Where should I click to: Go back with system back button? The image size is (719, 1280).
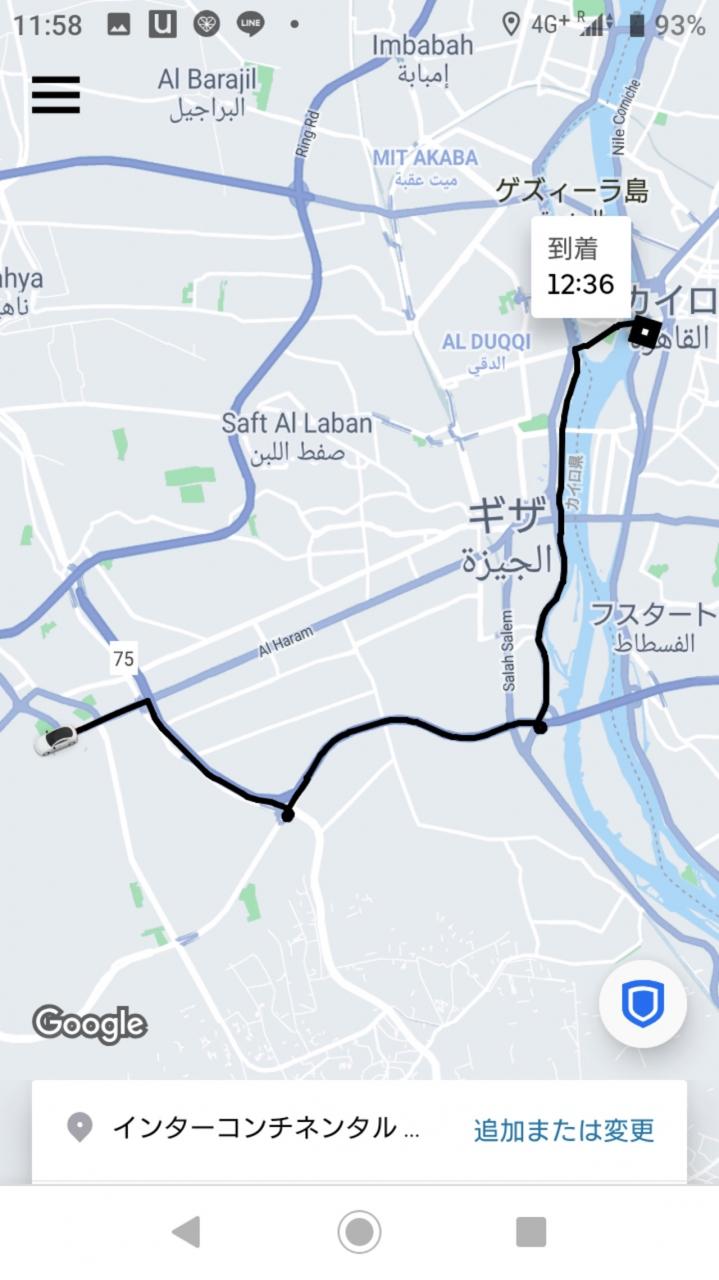(x=186, y=1232)
